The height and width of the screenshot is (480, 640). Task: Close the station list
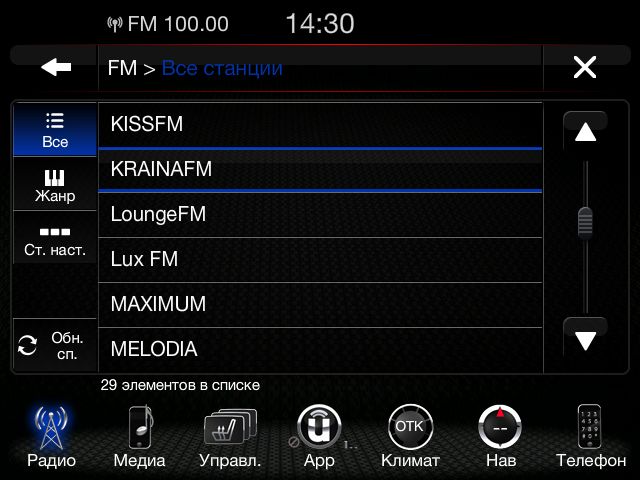(584, 68)
